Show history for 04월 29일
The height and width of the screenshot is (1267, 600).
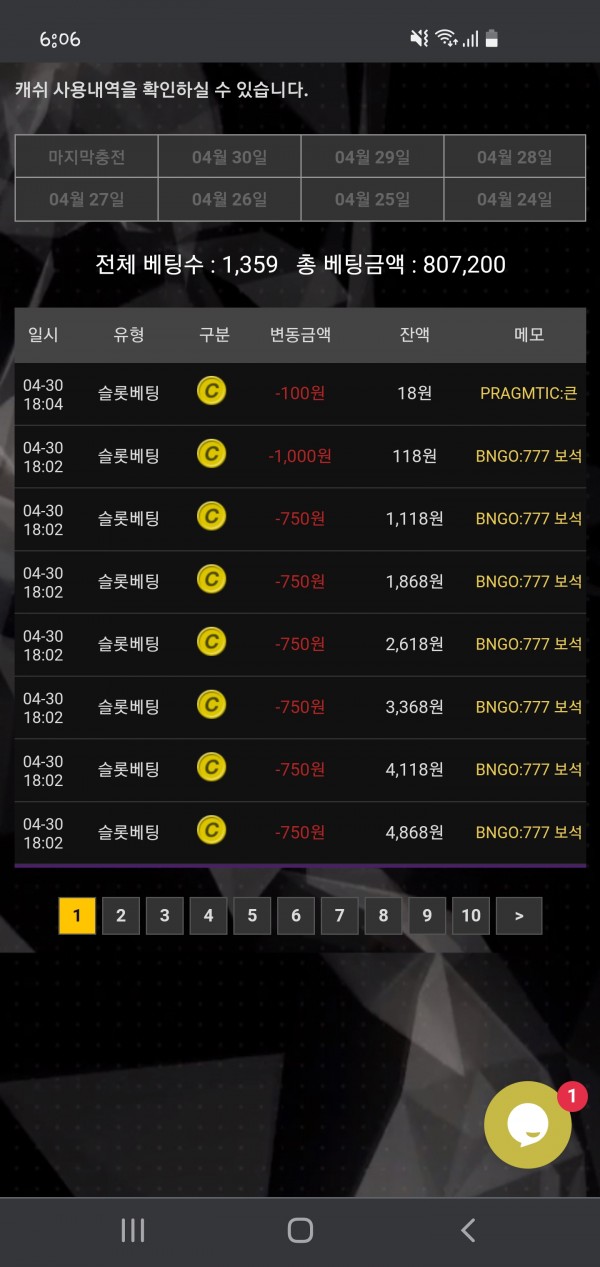(372, 157)
